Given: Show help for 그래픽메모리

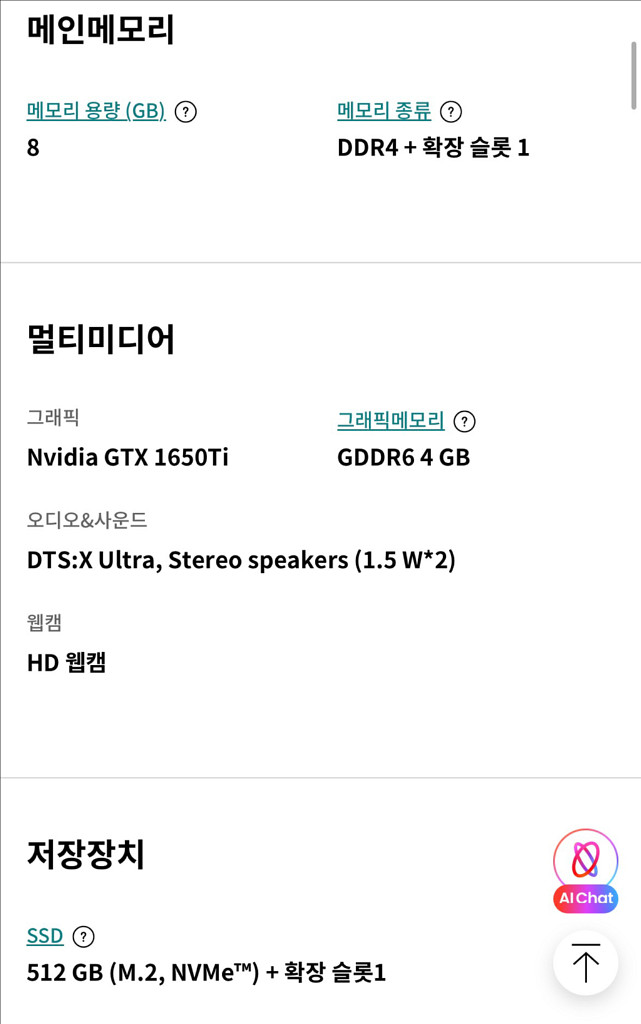Looking at the screenshot, I should click(464, 422).
